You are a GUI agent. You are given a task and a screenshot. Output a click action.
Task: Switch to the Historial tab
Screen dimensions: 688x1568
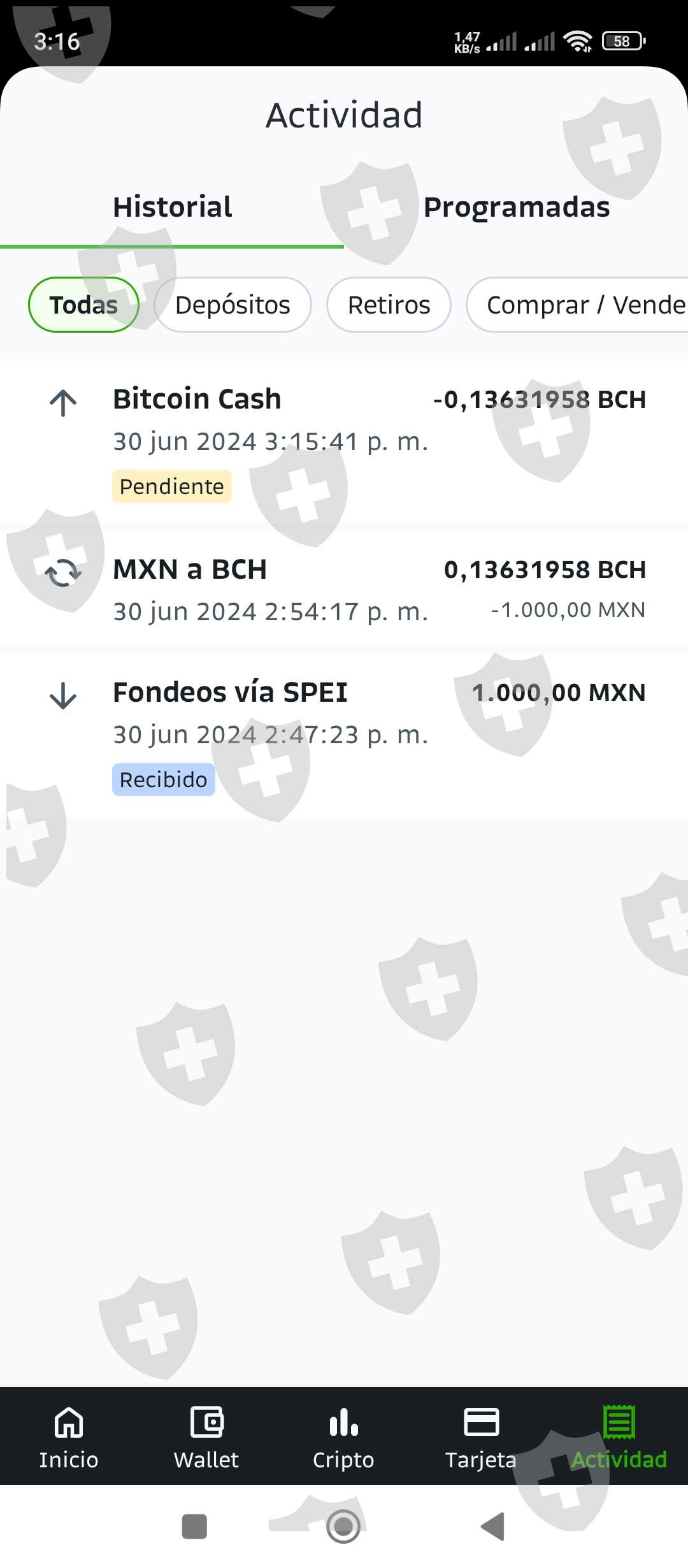click(x=172, y=208)
